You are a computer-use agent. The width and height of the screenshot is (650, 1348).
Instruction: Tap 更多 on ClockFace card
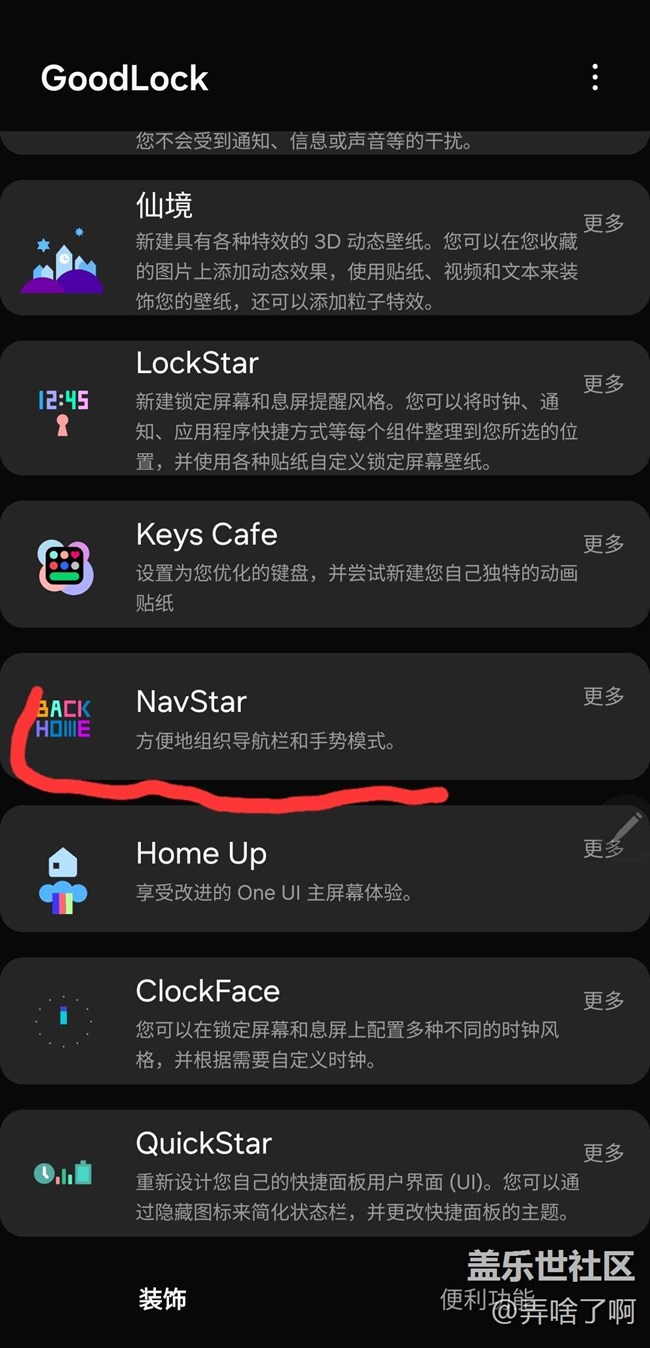coord(603,1001)
